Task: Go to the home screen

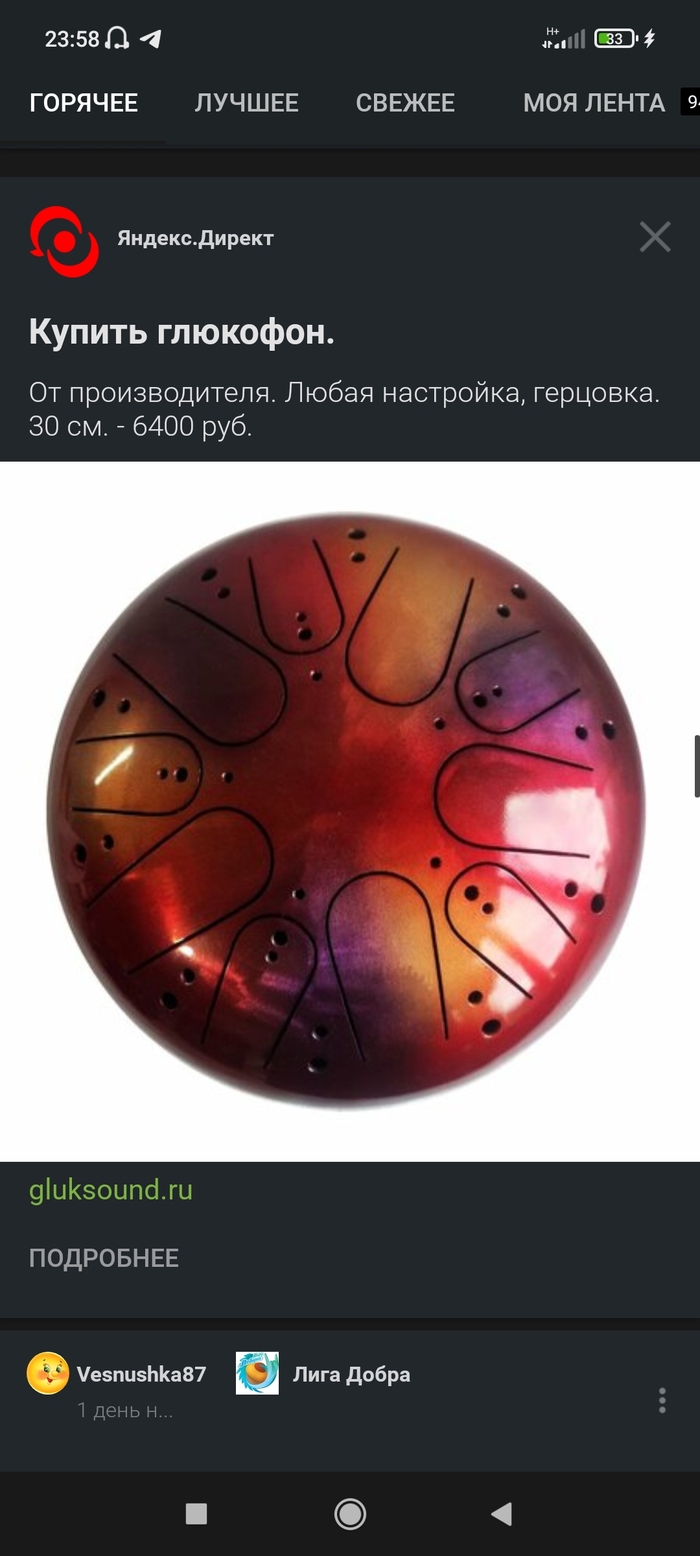Action: [350, 1514]
